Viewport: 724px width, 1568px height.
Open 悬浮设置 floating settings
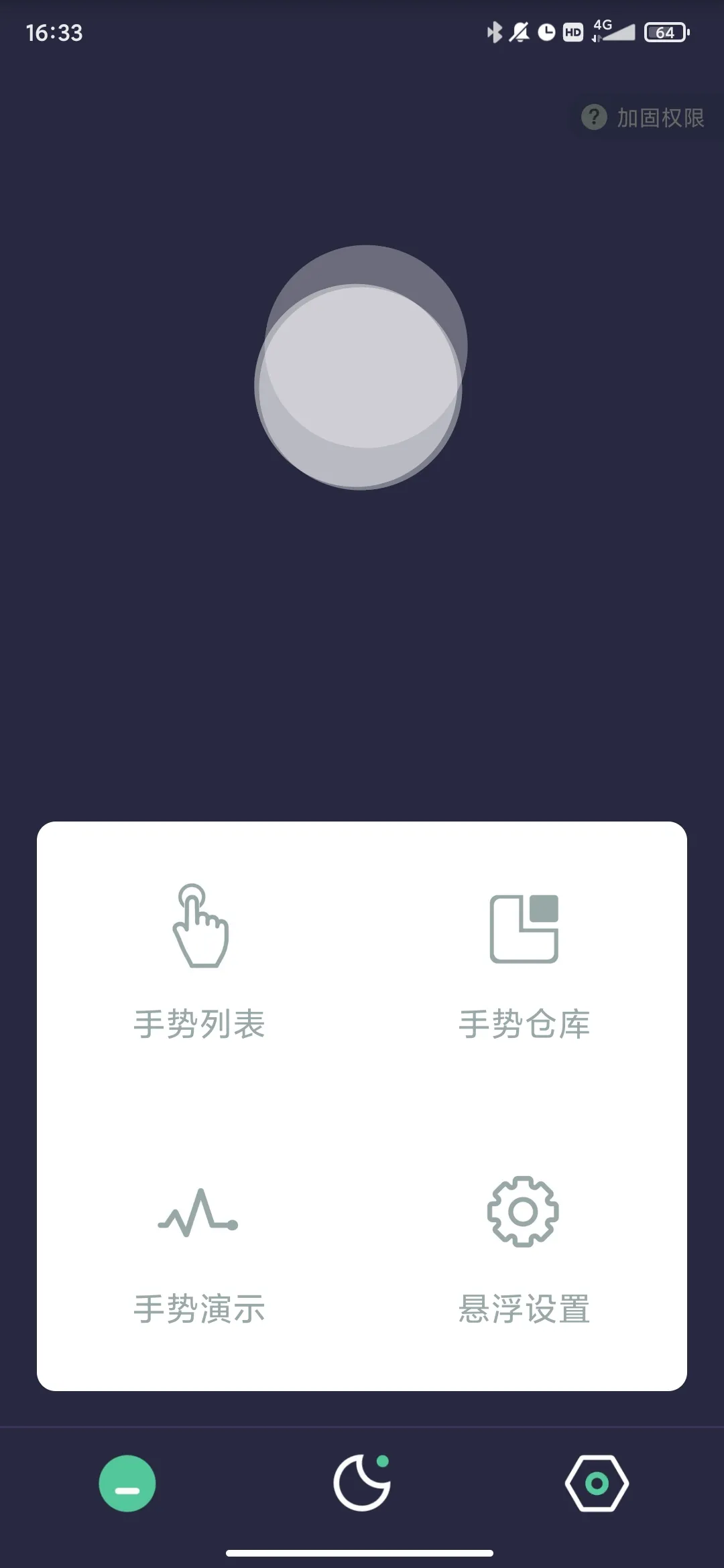coord(524,1248)
